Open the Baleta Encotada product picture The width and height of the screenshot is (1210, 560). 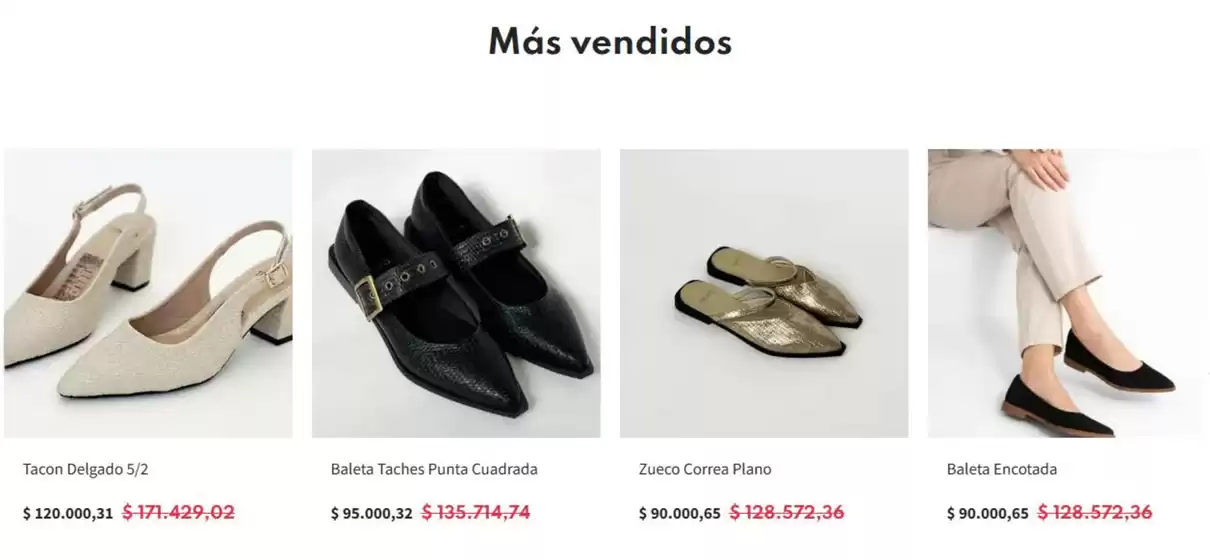tap(1066, 293)
